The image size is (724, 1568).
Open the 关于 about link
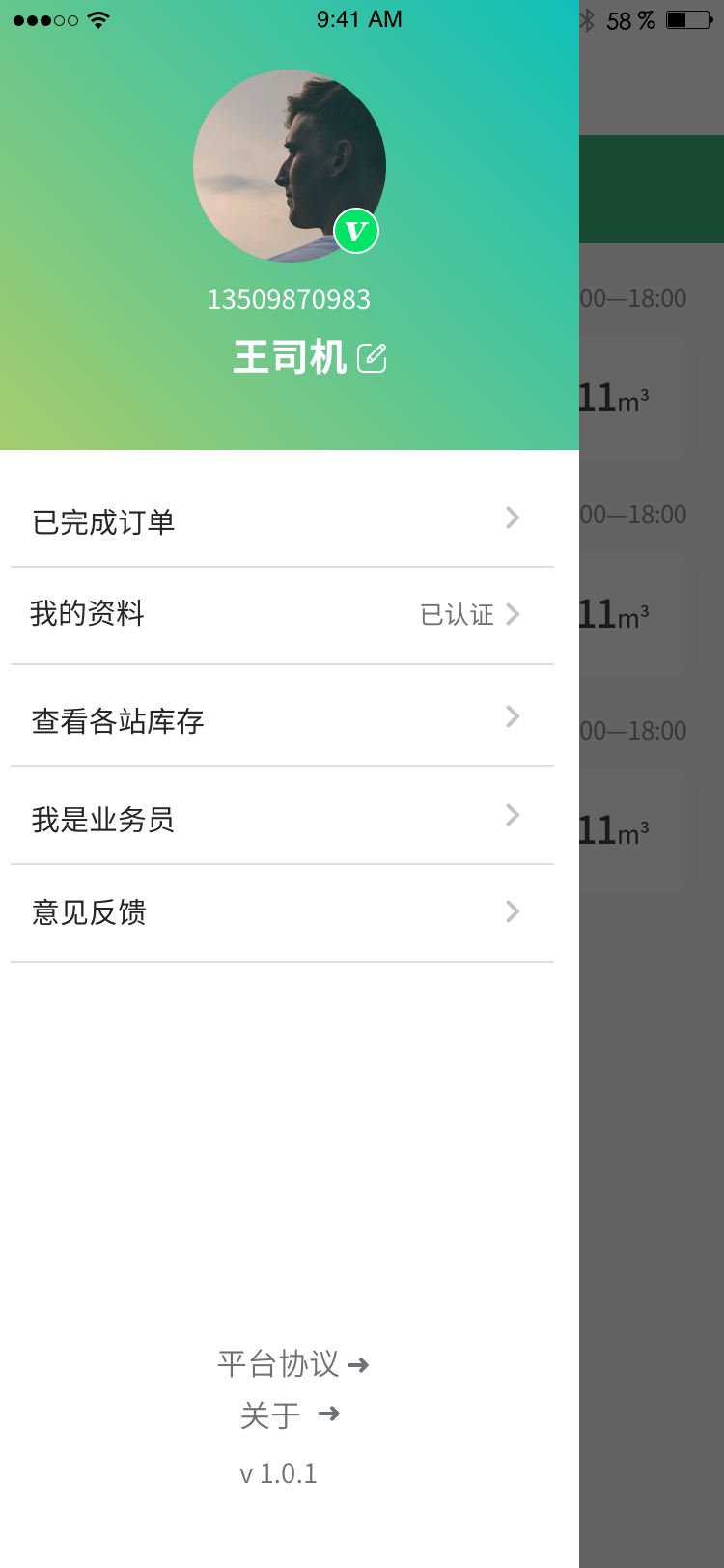[290, 1415]
